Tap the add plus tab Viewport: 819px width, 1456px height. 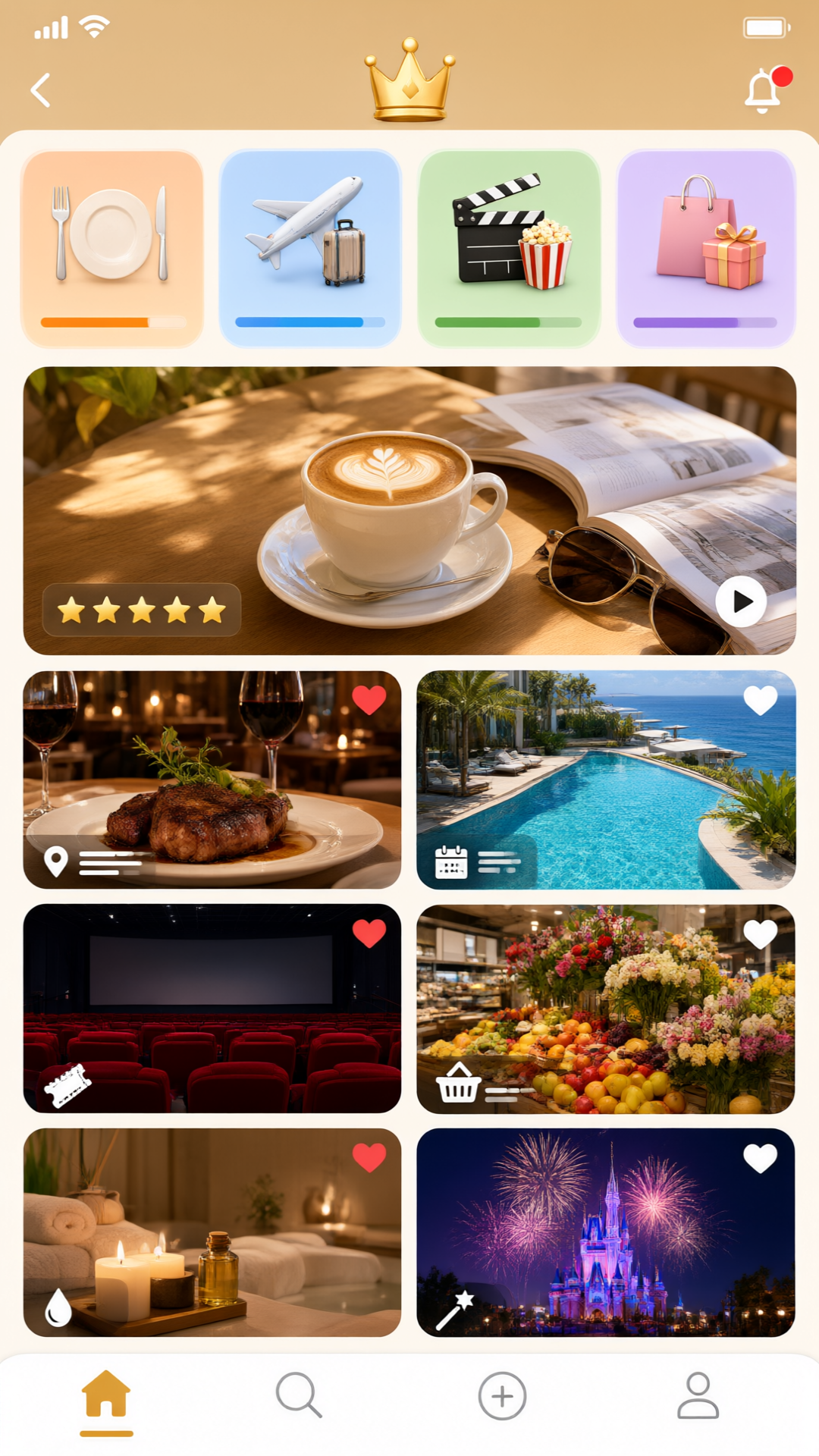(502, 1395)
